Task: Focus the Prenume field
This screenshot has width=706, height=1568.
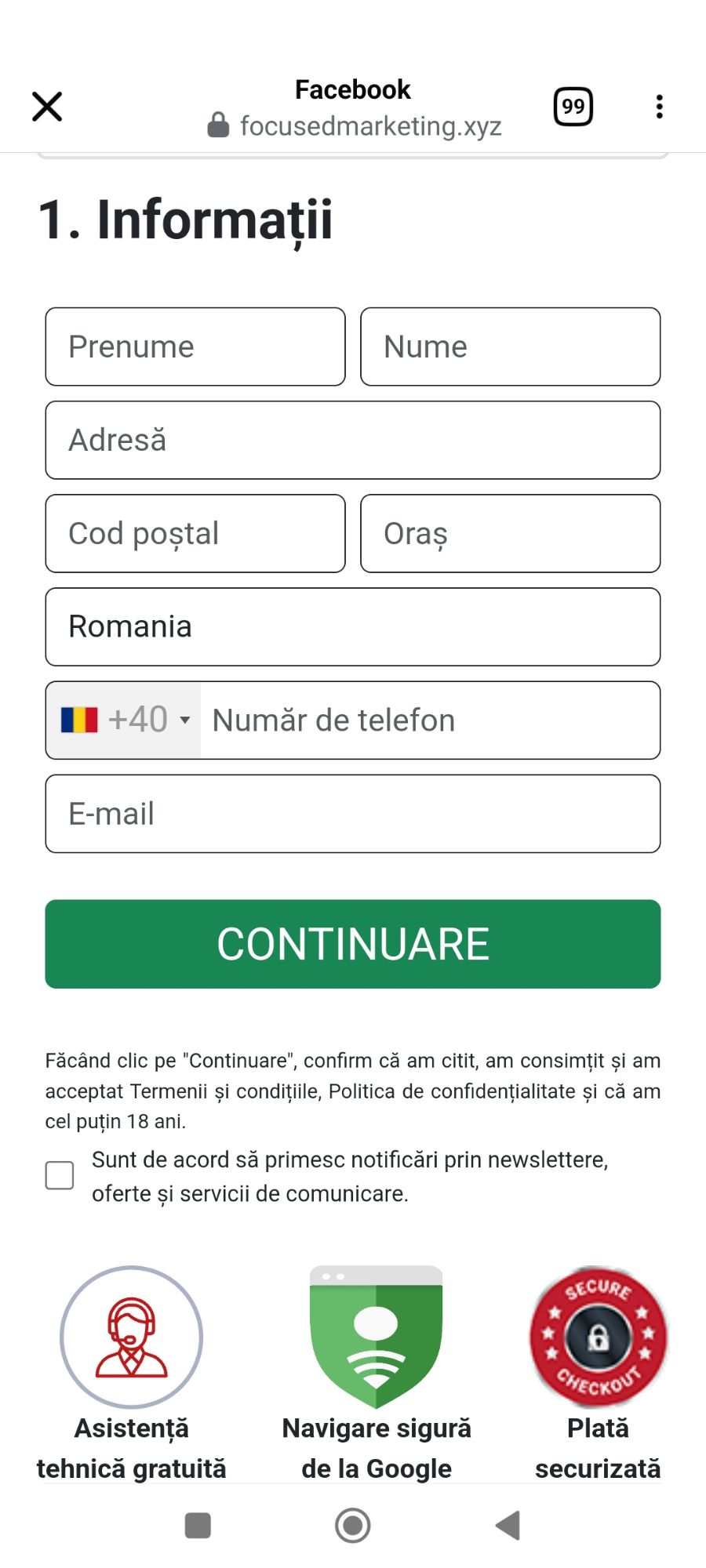Action: 195,347
